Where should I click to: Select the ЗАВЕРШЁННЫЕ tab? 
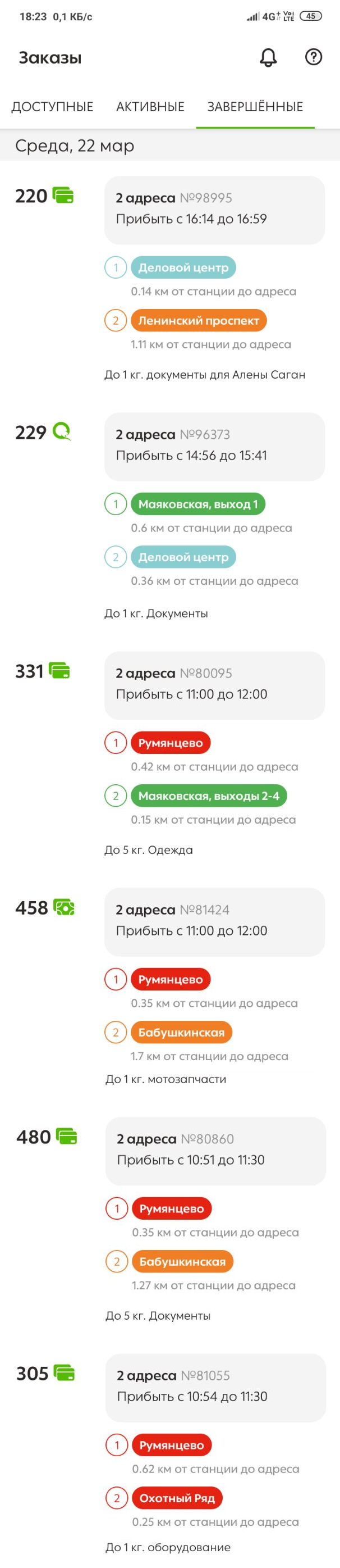(x=255, y=107)
